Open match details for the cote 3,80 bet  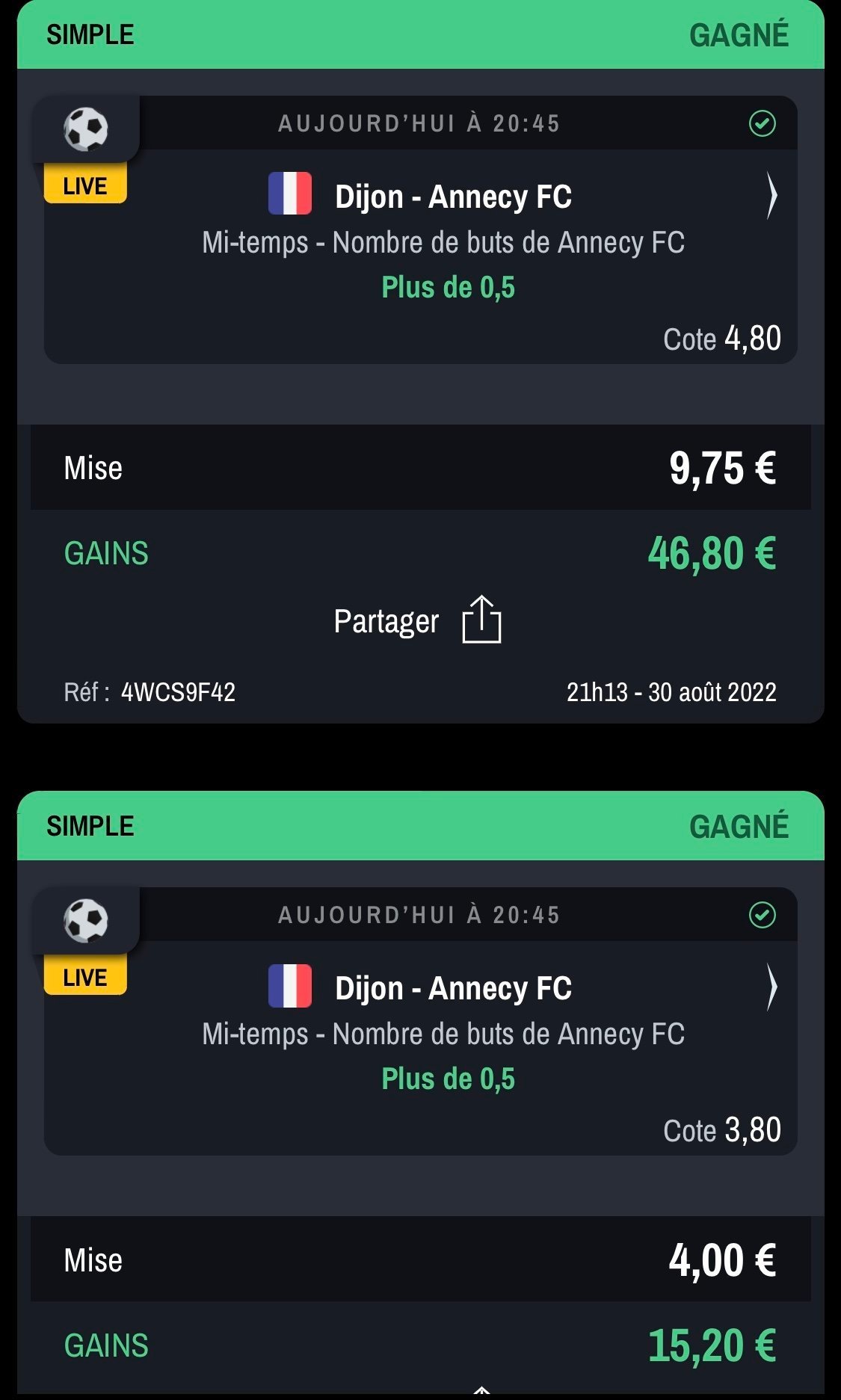click(x=772, y=987)
